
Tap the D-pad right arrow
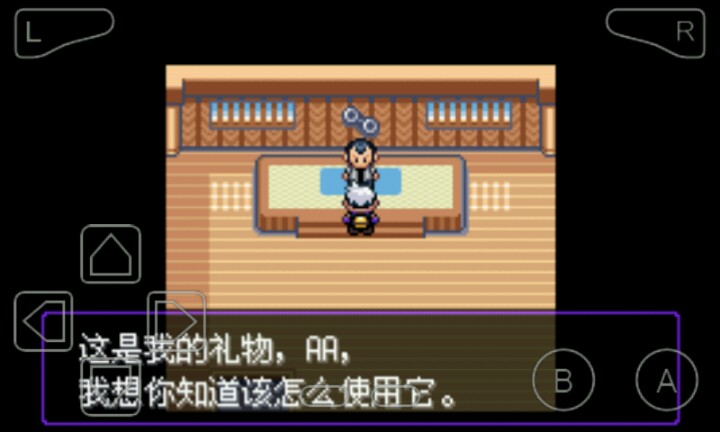tap(176, 318)
